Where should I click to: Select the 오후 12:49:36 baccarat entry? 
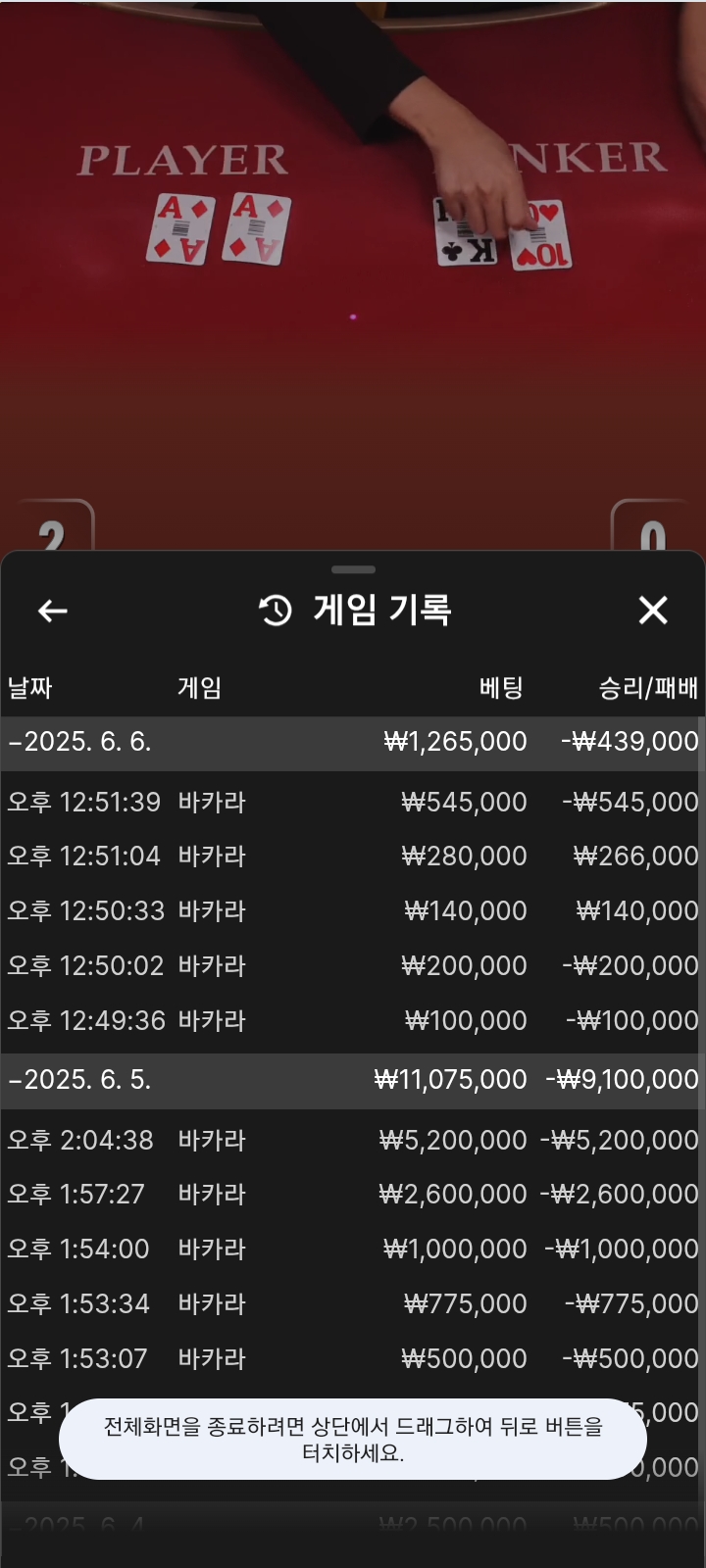pos(353,1021)
